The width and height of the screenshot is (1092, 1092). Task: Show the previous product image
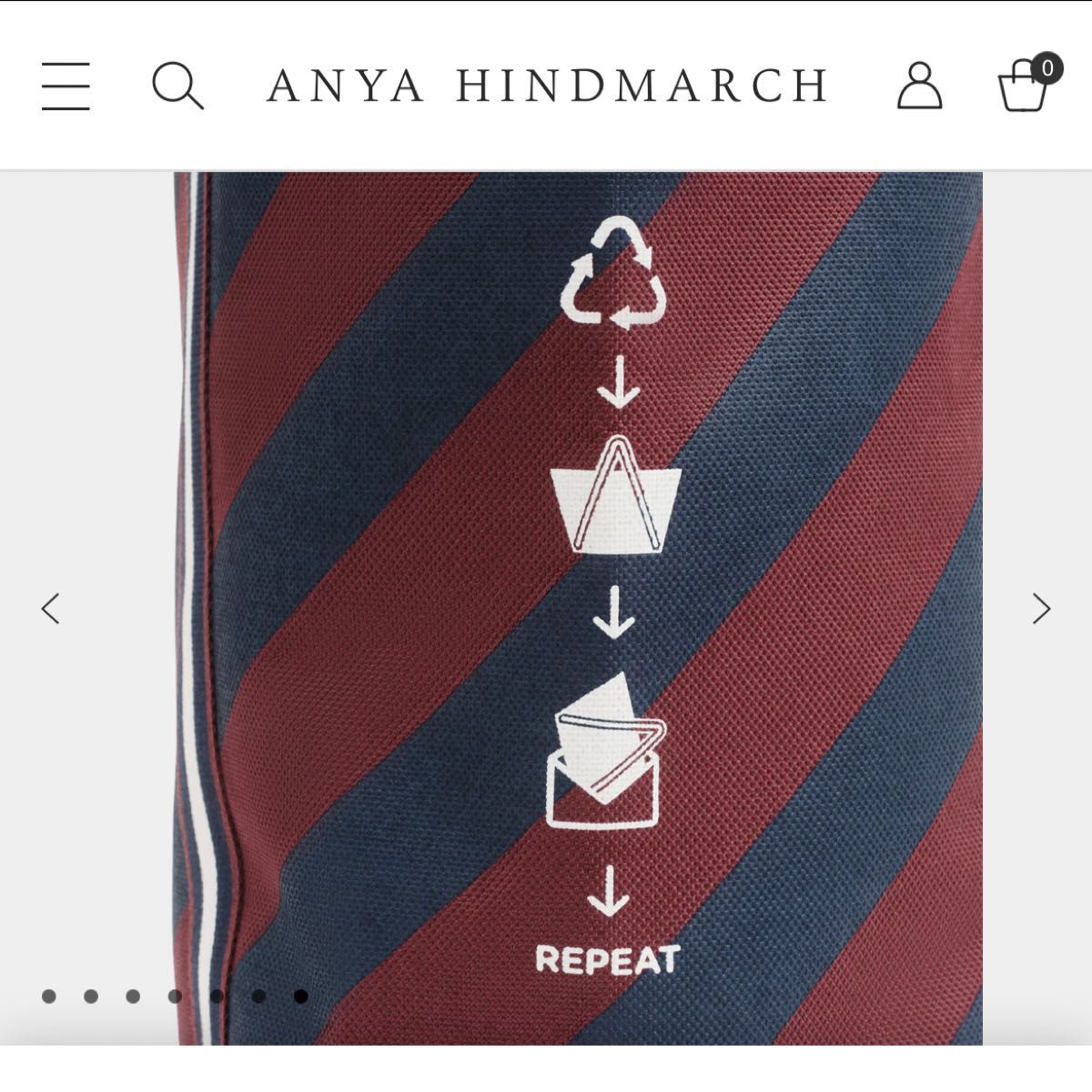click(51, 608)
